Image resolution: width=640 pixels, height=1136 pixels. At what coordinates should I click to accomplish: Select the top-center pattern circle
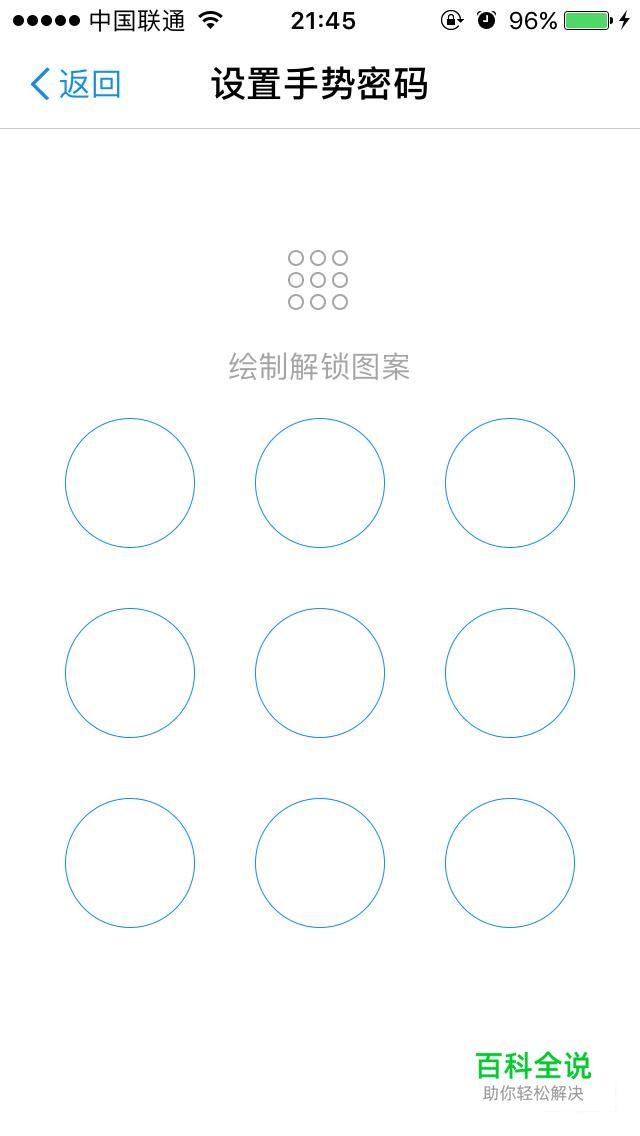click(320, 483)
